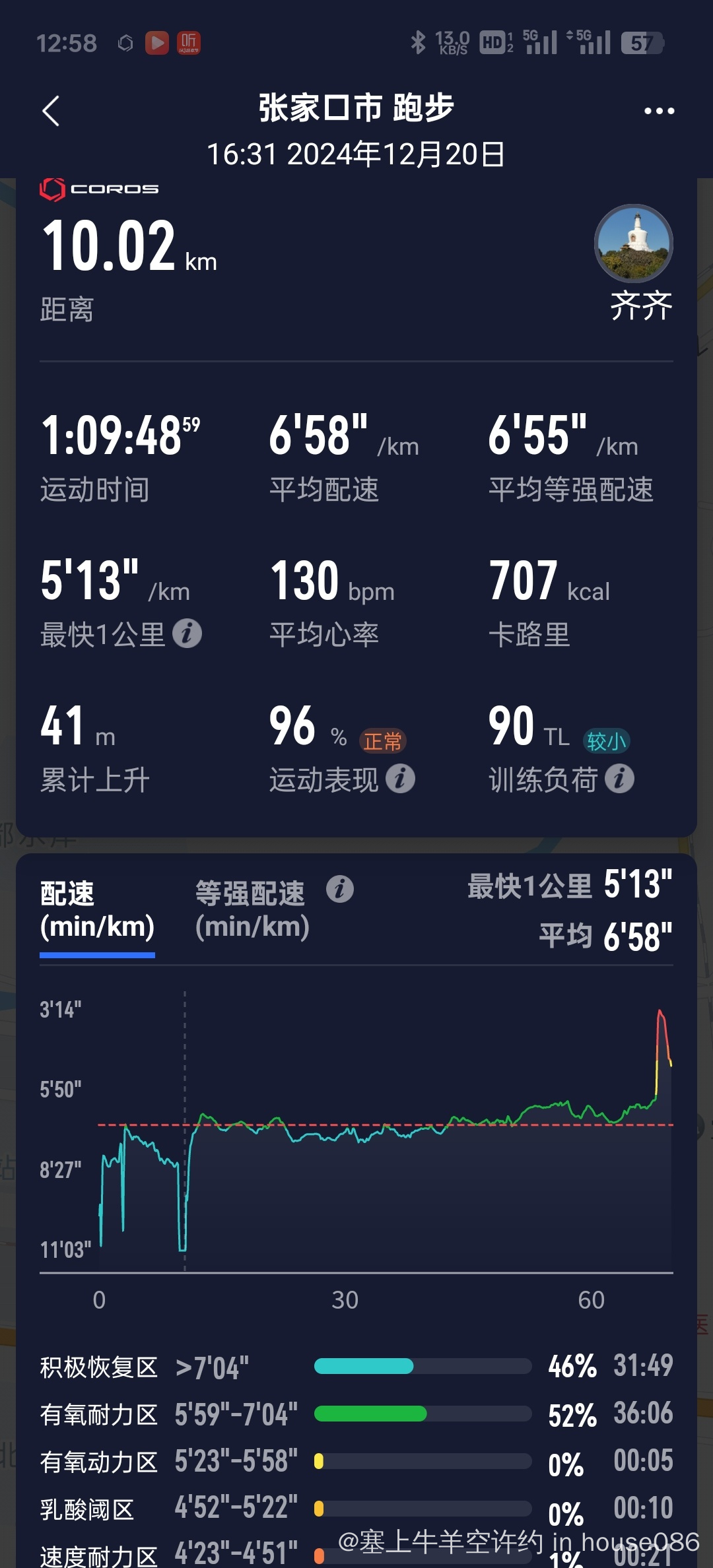The width and height of the screenshot is (713, 1568).
Task: Select the 配速 (pace) chart tab
Action: (97, 909)
